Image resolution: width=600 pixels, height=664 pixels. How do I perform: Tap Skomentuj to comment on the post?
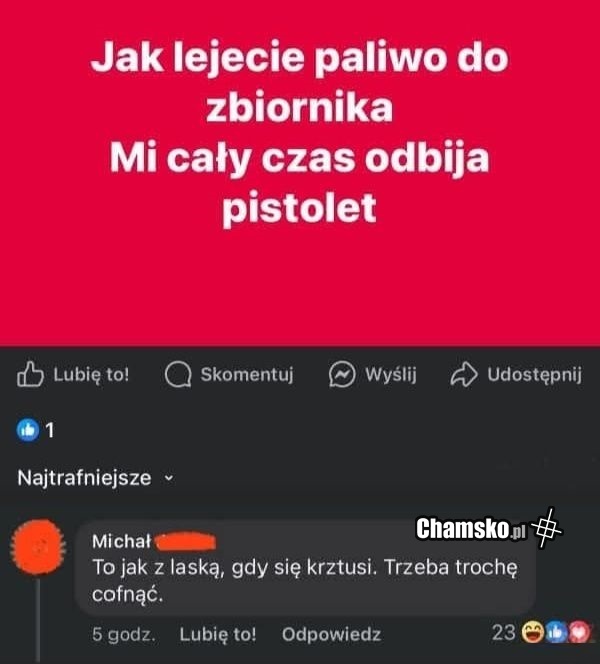coord(229,375)
